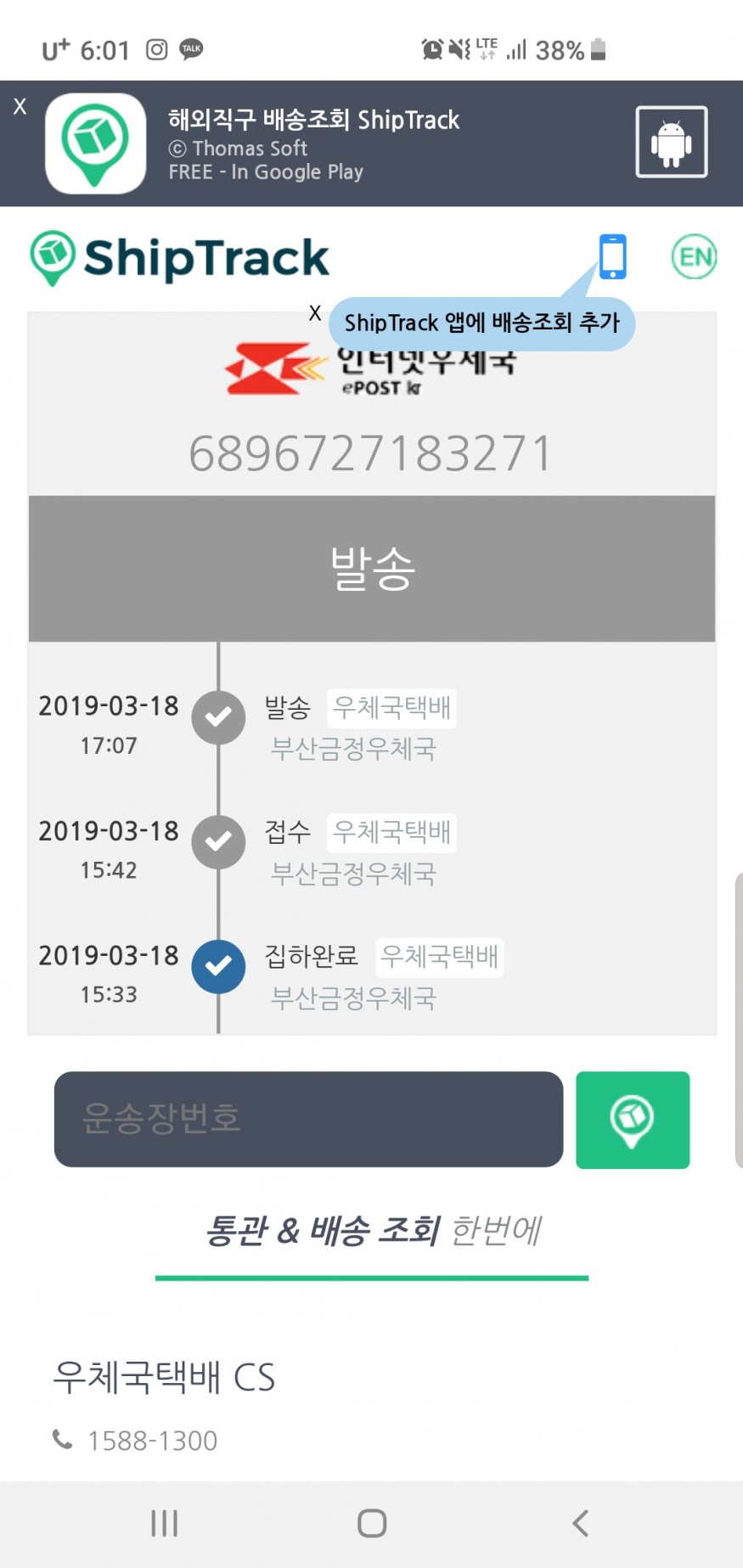
Task: Dismiss the ShipTrack app install banner
Action: click(20, 106)
